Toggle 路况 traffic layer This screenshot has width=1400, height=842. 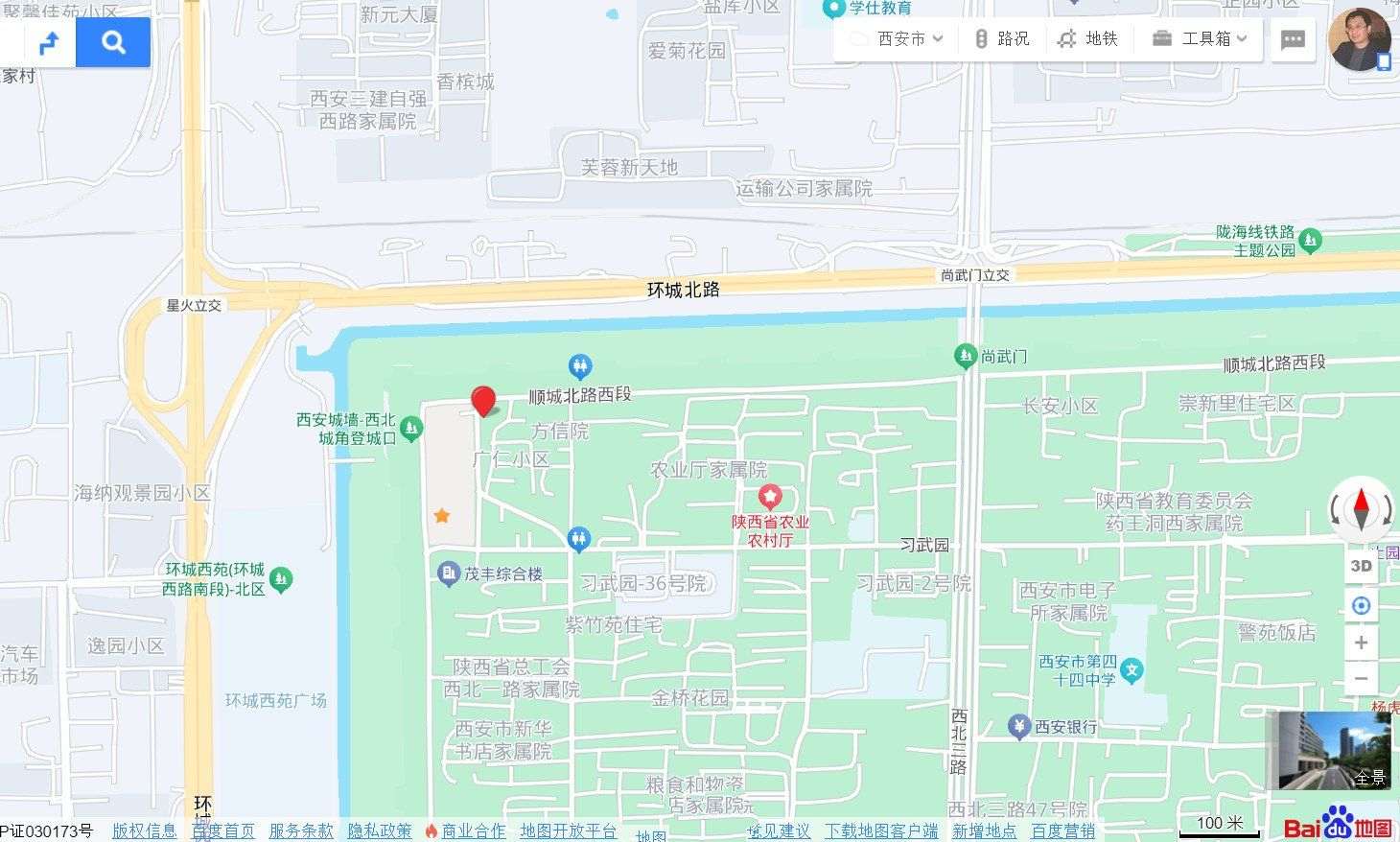coord(1002,38)
